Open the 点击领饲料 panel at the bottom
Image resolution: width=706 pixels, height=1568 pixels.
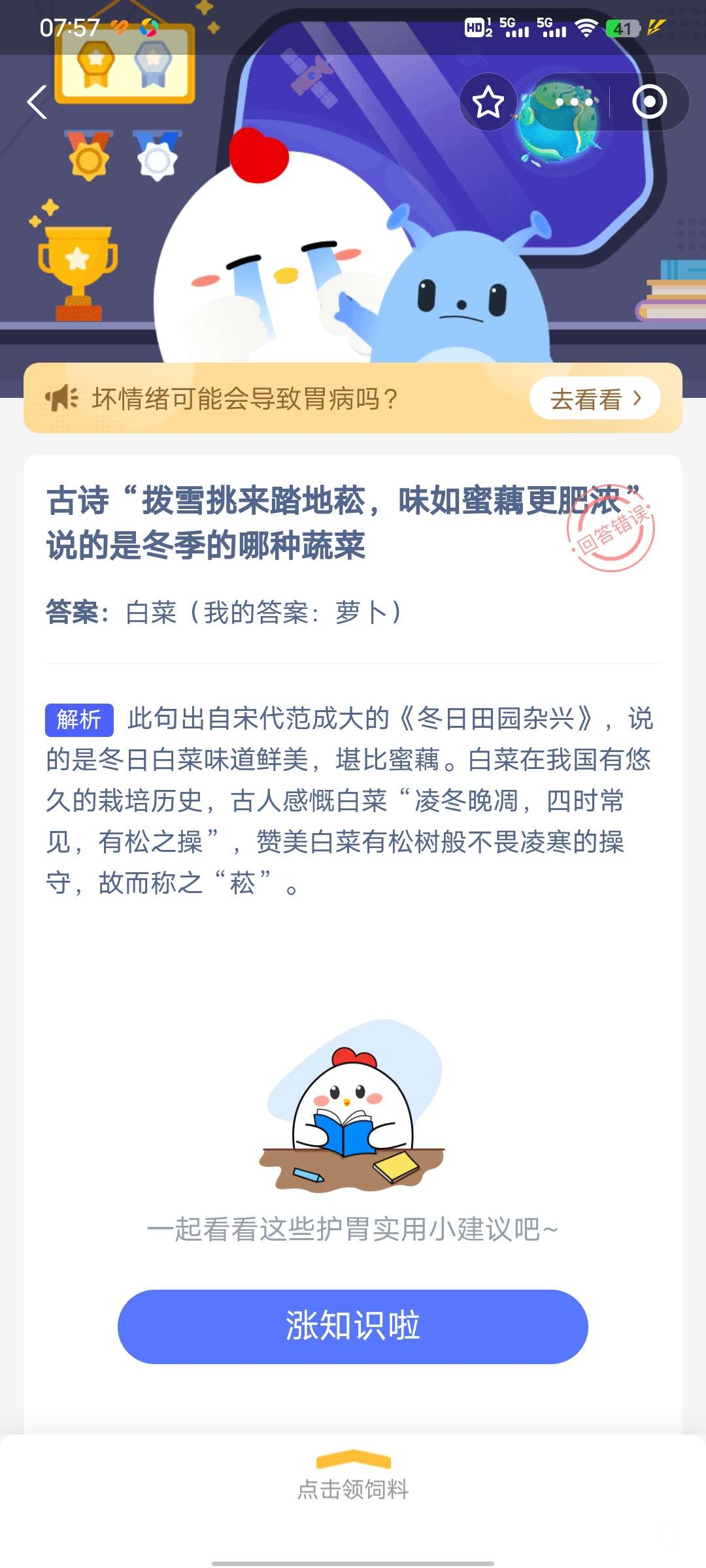pyautogui.click(x=353, y=1478)
